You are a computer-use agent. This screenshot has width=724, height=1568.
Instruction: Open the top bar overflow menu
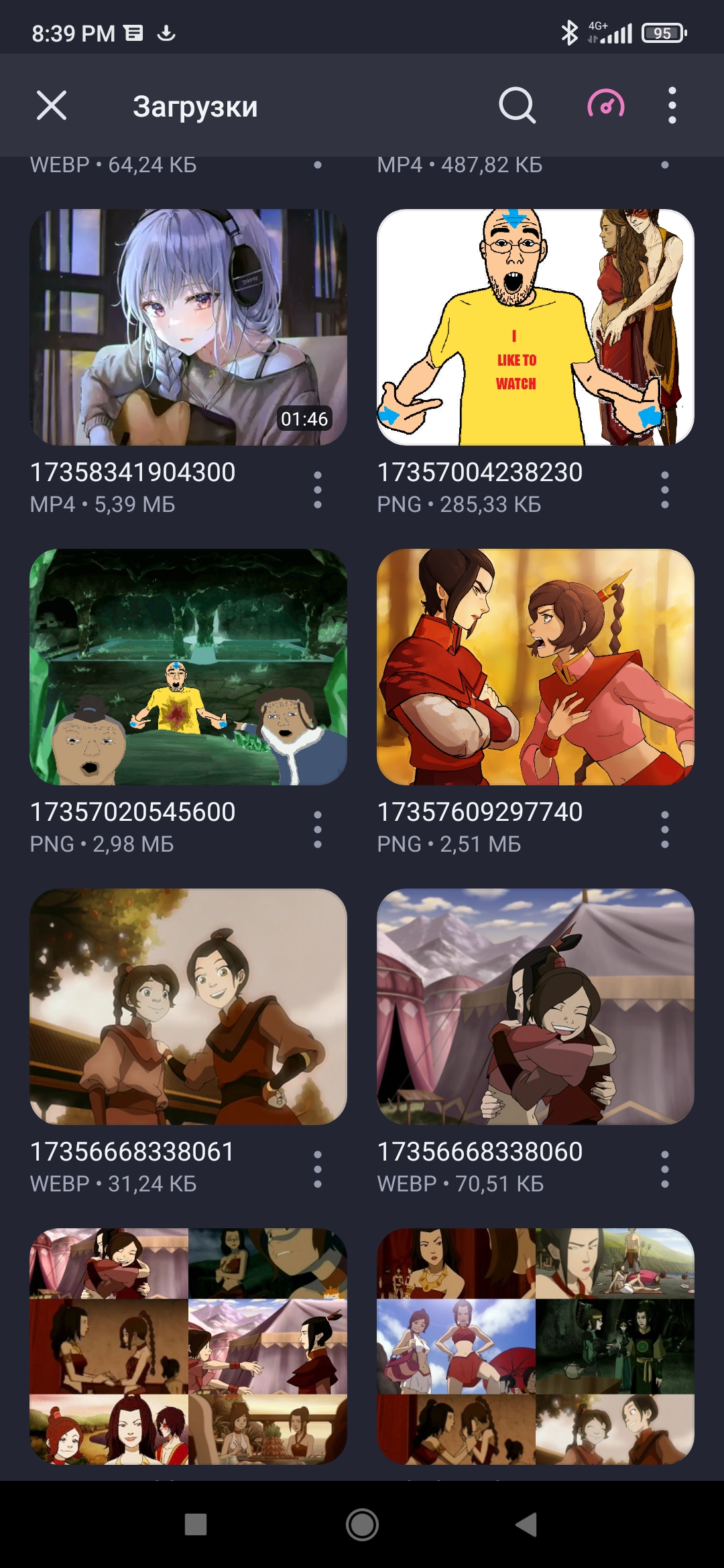(x=672, y=106)
